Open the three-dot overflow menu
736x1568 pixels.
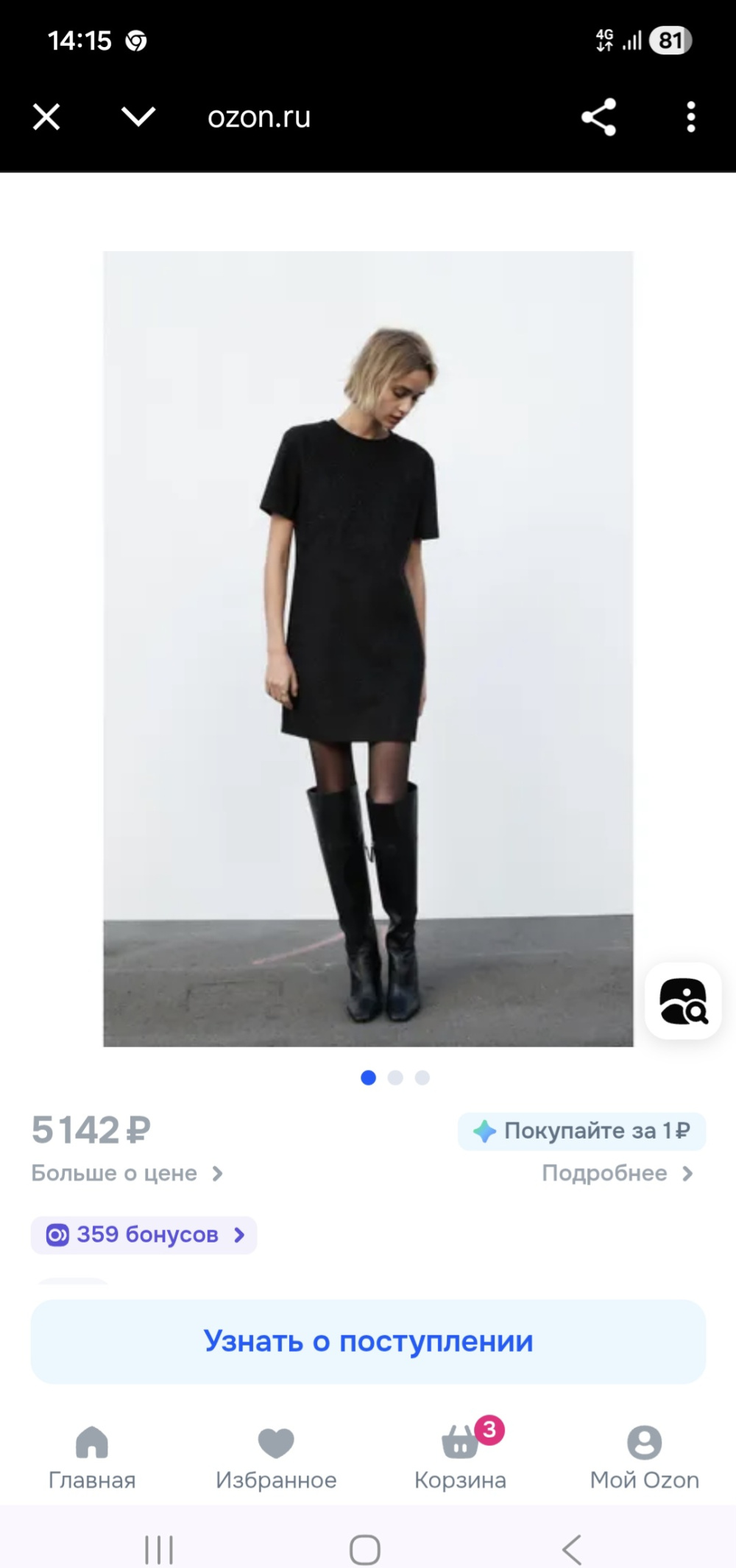(x=690, y=116)
